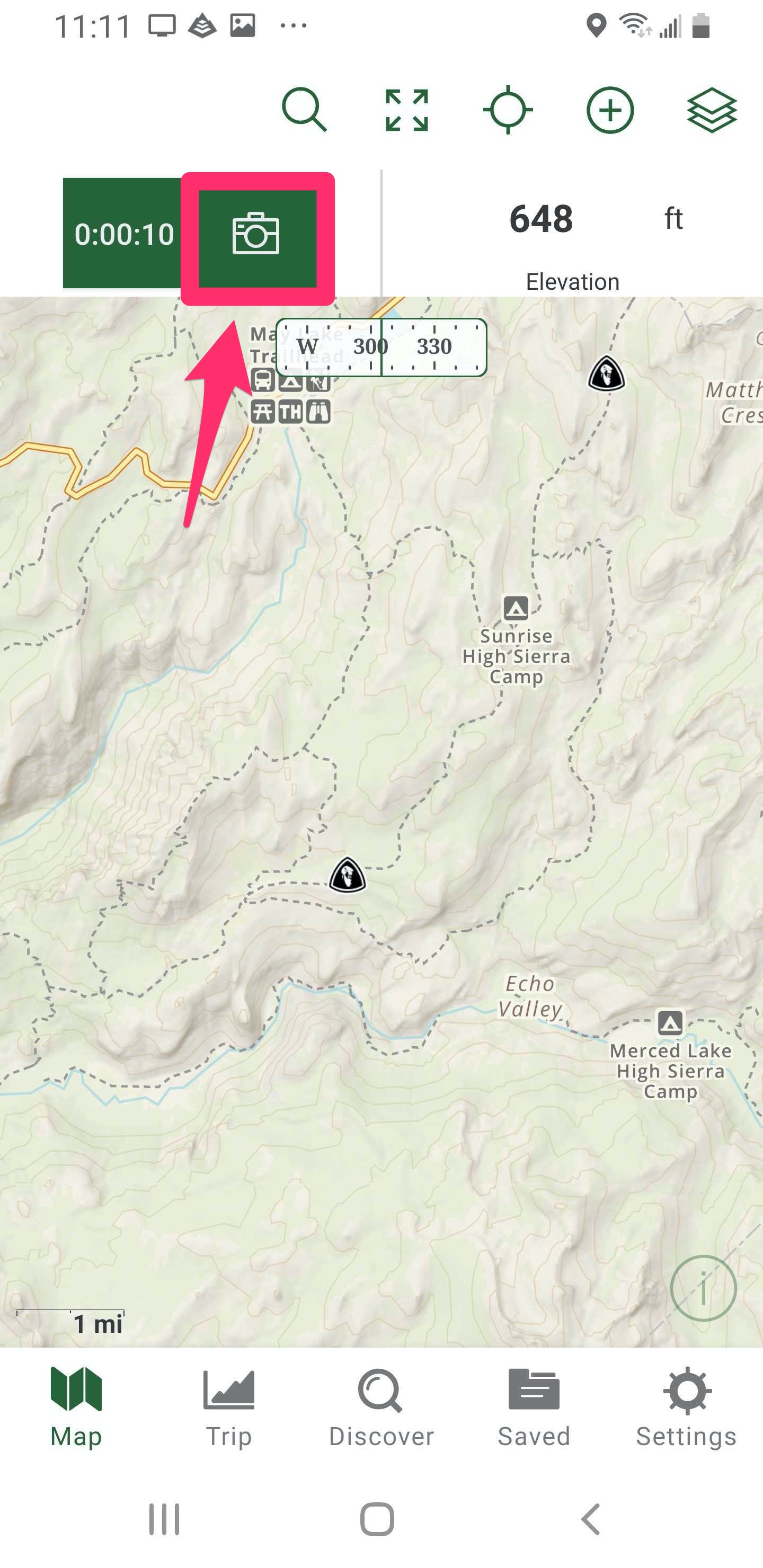
Task: Tap the compass heading bar
Action: [x=381, y=348]
